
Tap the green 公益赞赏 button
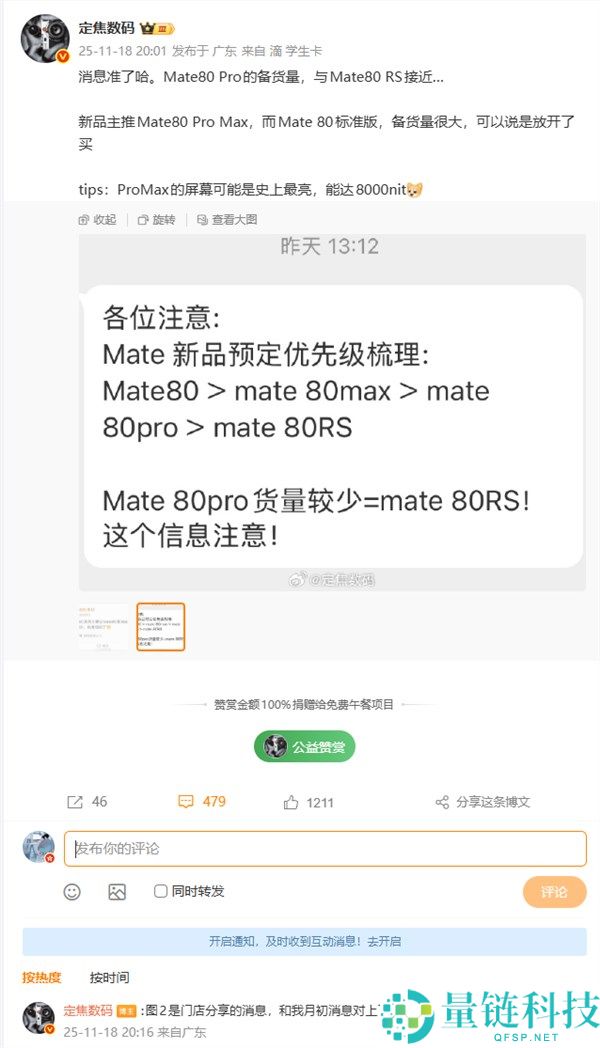(304, 746)
